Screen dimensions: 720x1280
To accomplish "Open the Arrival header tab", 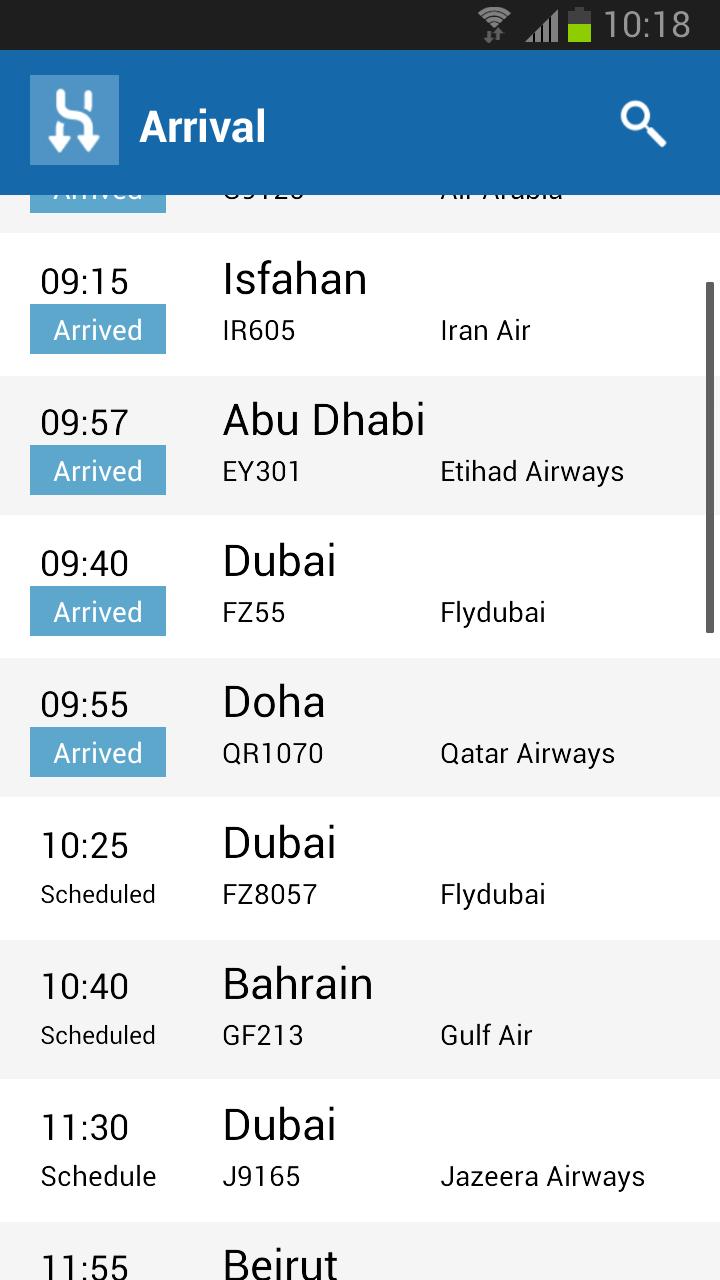I will 203,124.
